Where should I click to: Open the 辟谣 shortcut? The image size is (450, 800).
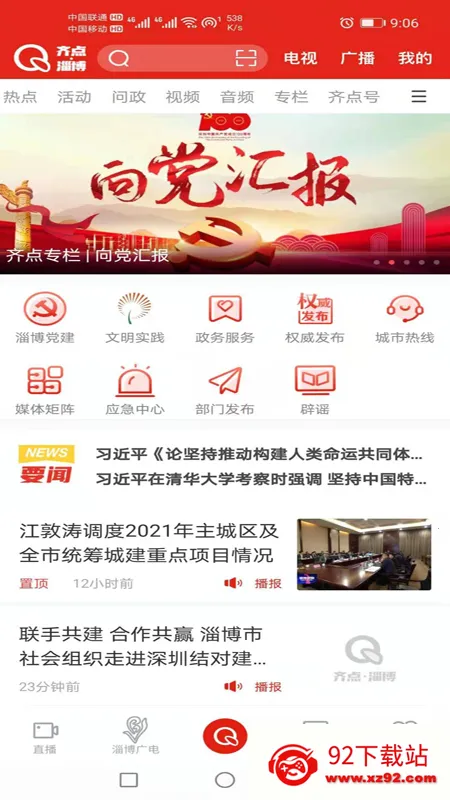pyautogui.click(x=315, y=389)
